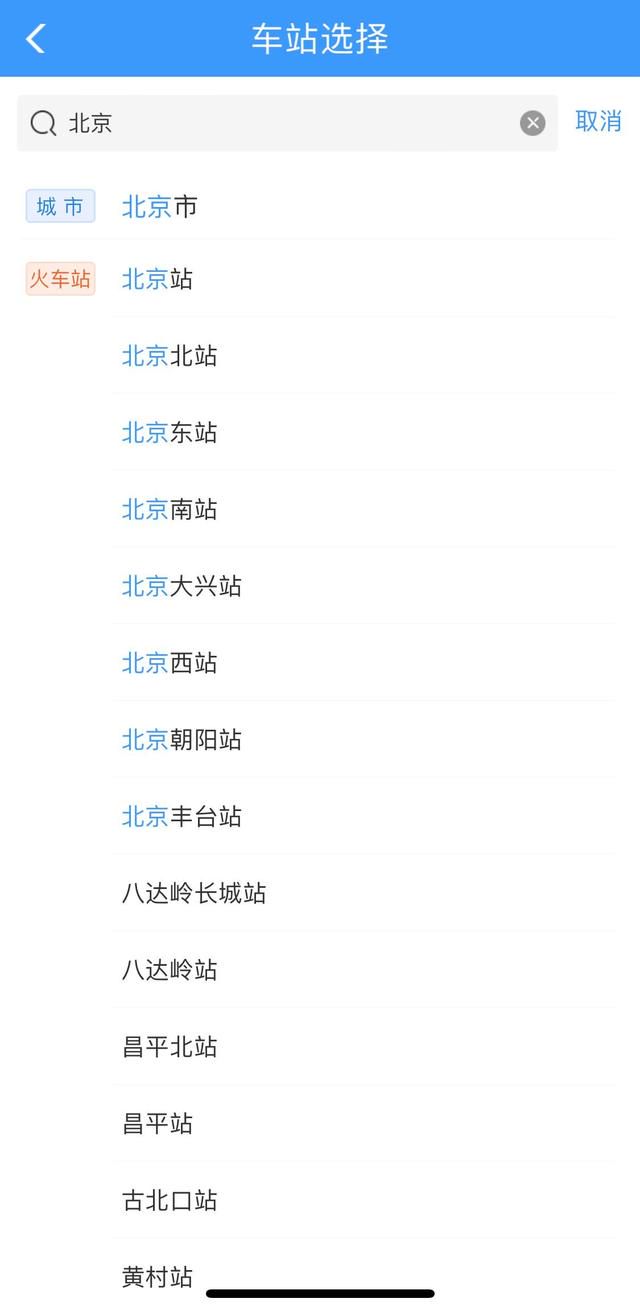Focus the search field containing 北京
640x1311 pixels.
pyautogui.click(x=287, y=123)
